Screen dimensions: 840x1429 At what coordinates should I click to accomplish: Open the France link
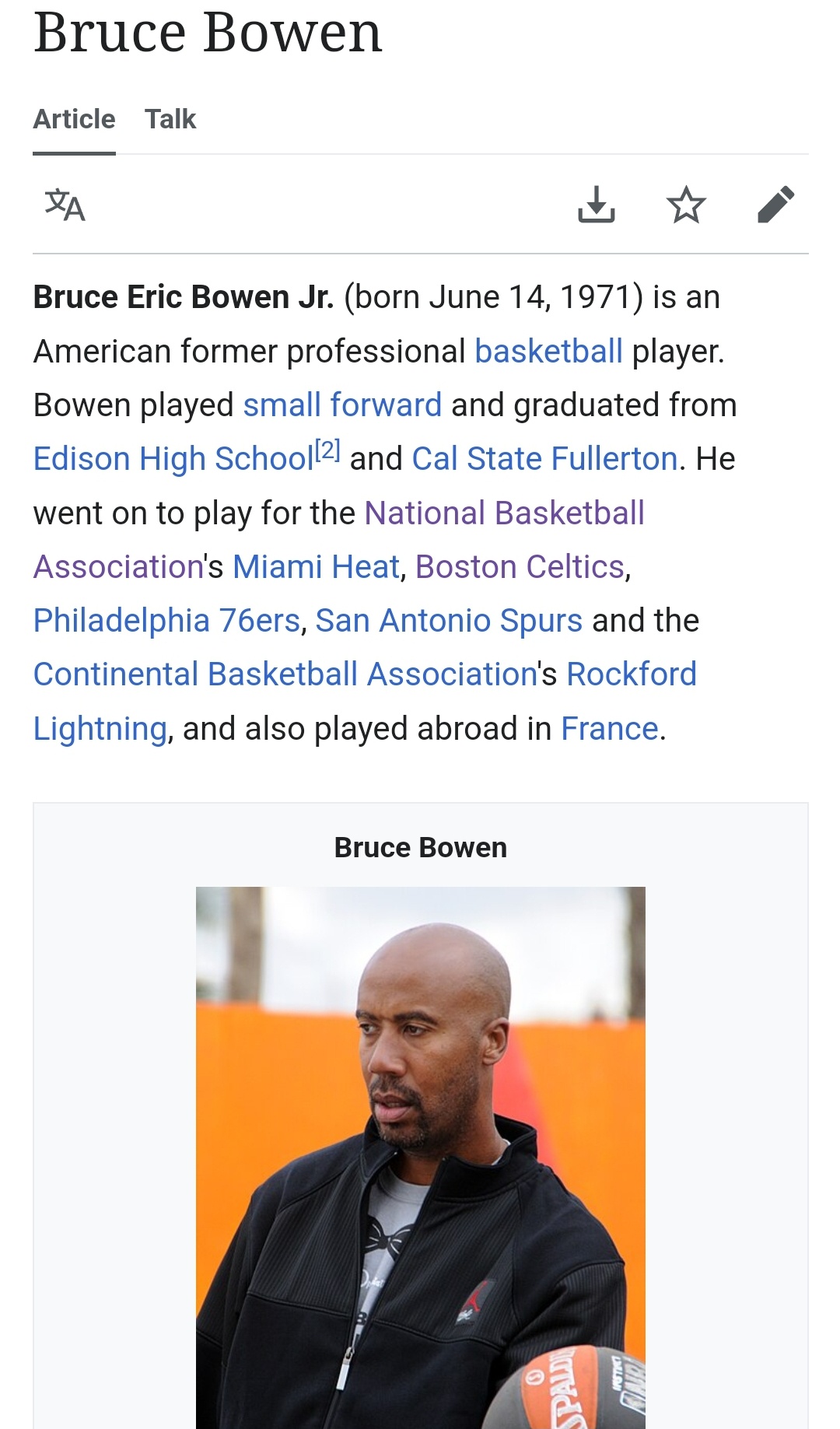pyautogui.click(x=610, y=729)
